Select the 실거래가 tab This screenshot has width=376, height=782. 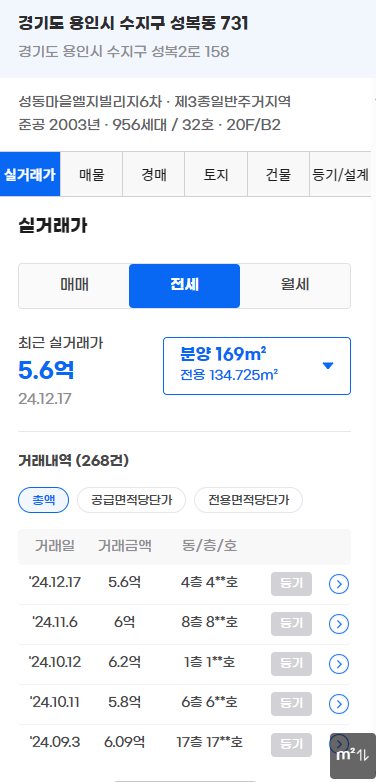pos(30,175)
